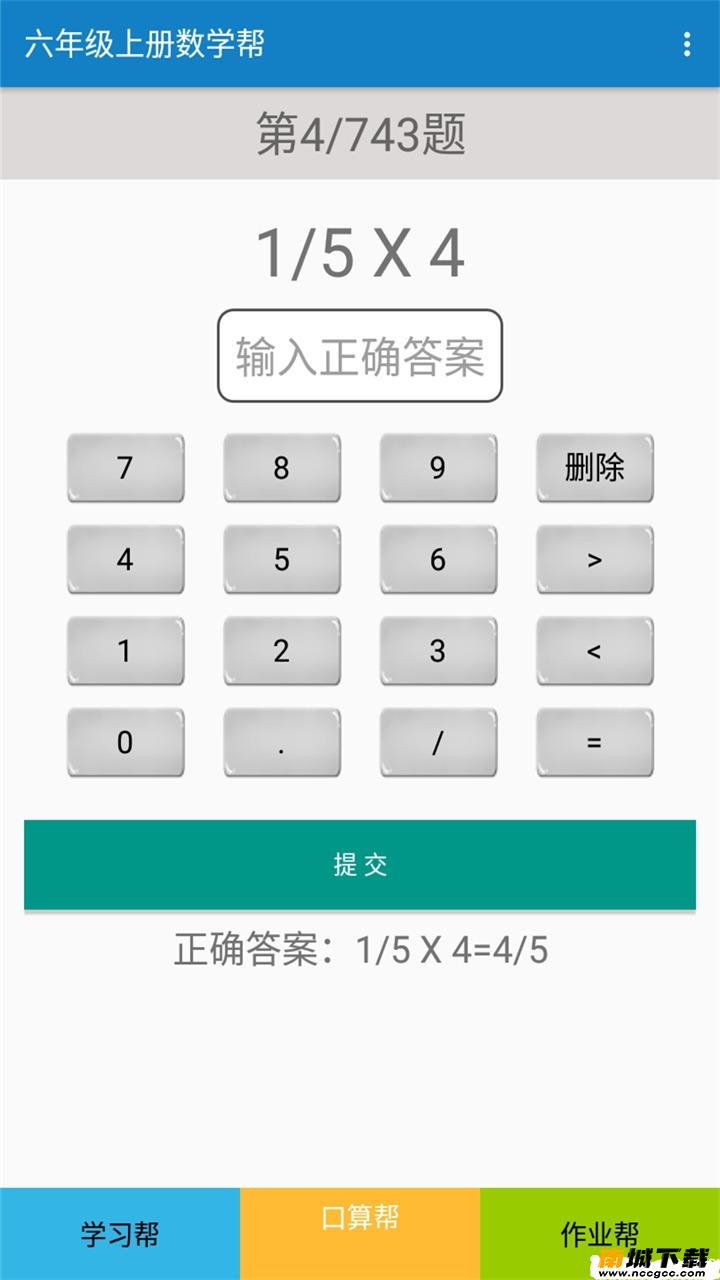This screenshot has width=720, height=1280.
Task: Open the overflow menu
Action: click(x=686, y=44)
